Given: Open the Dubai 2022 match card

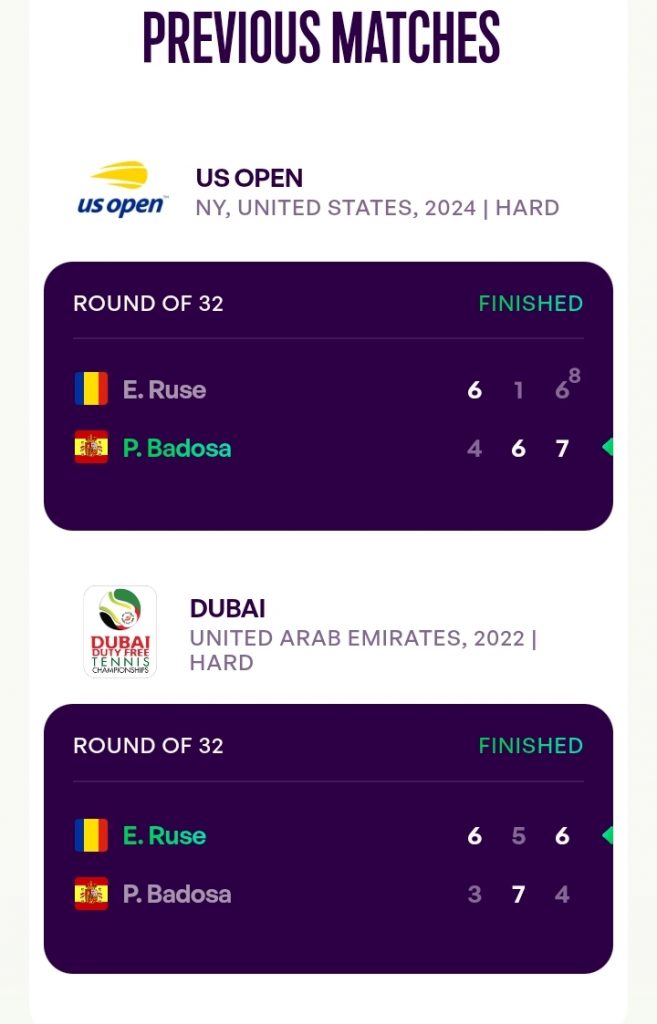Looking at the screenshot, I should 328,838.
